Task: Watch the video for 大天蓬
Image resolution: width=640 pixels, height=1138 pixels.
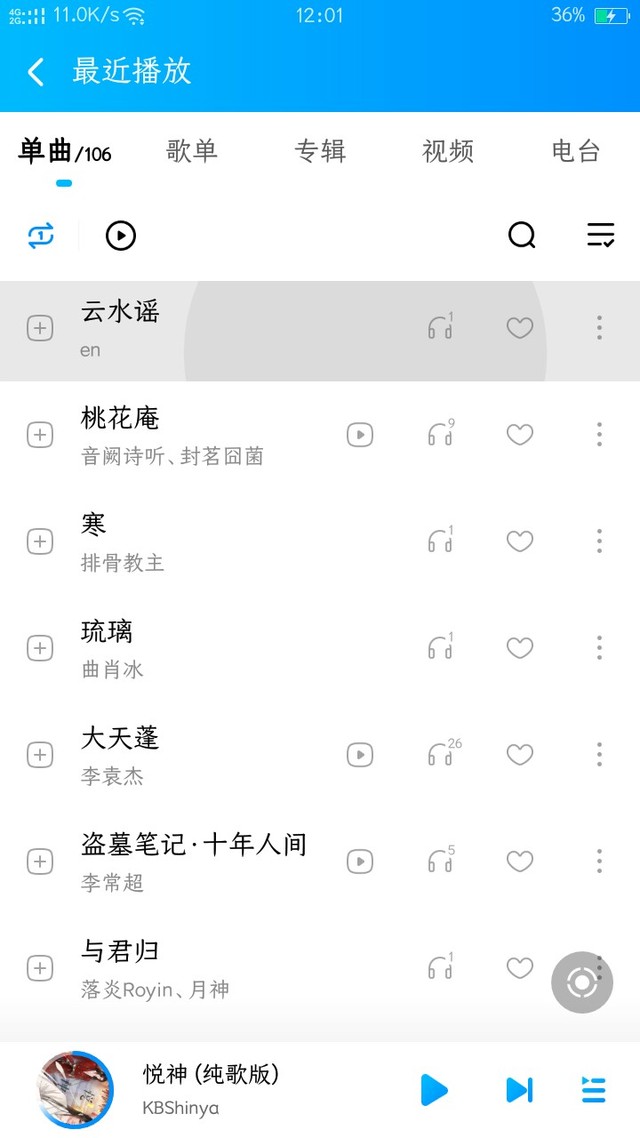Action: tap(360, 755)
